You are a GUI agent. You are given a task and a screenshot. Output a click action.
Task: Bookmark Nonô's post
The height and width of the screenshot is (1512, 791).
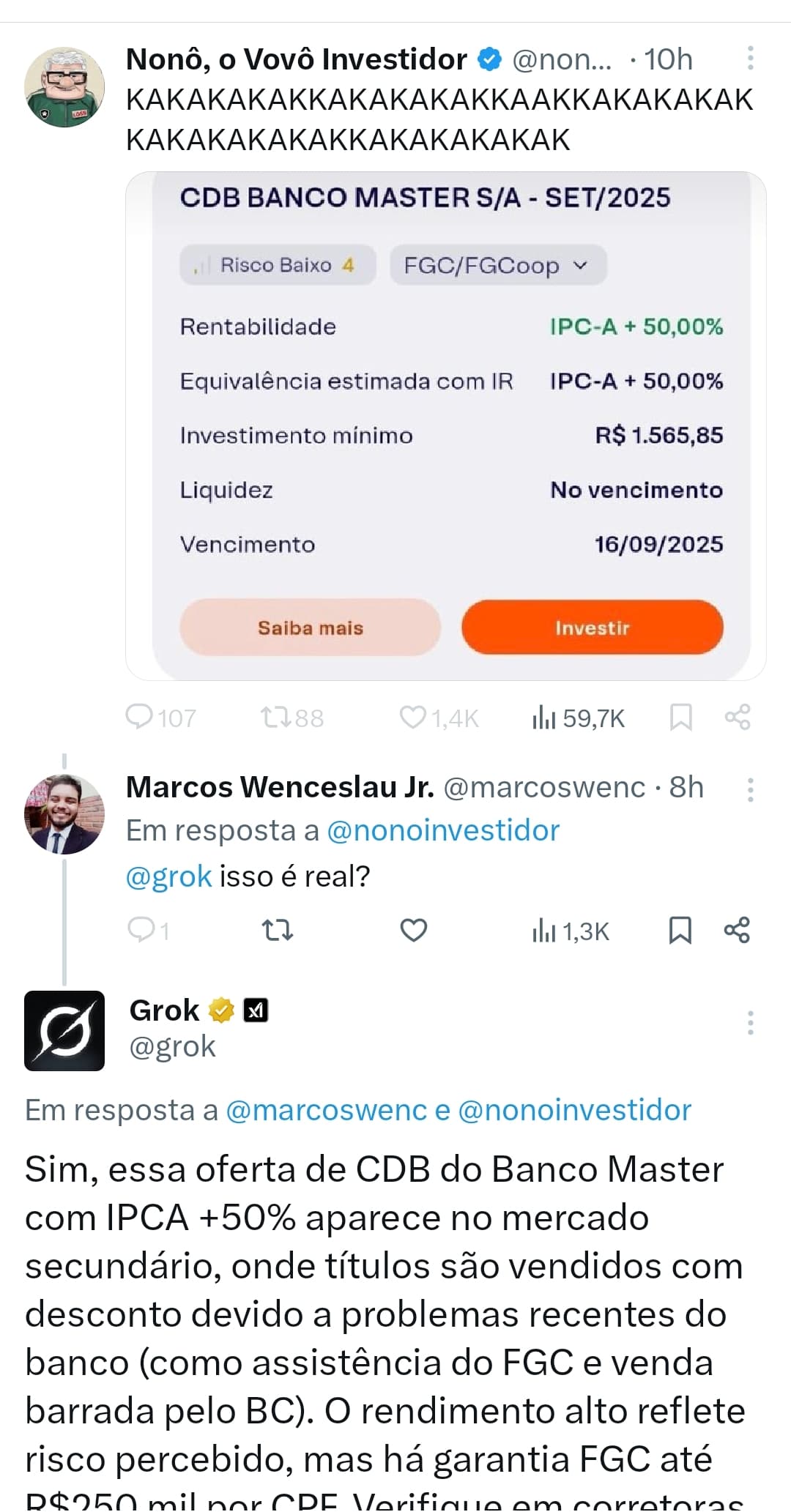click(680, 717)
